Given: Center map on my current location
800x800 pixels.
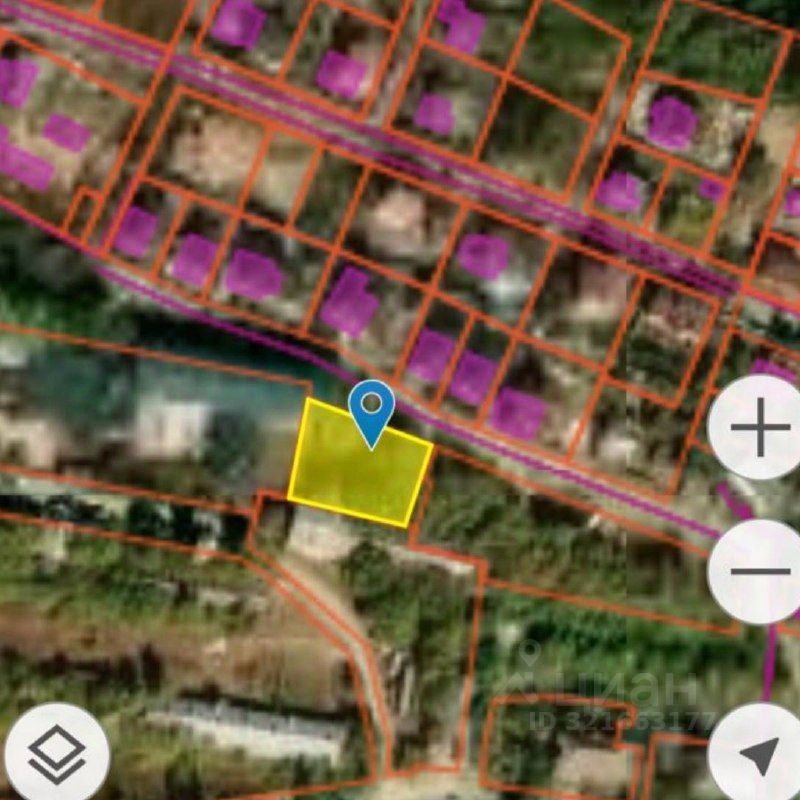Looking at the screenshot, I should click(x=760, y=754).
